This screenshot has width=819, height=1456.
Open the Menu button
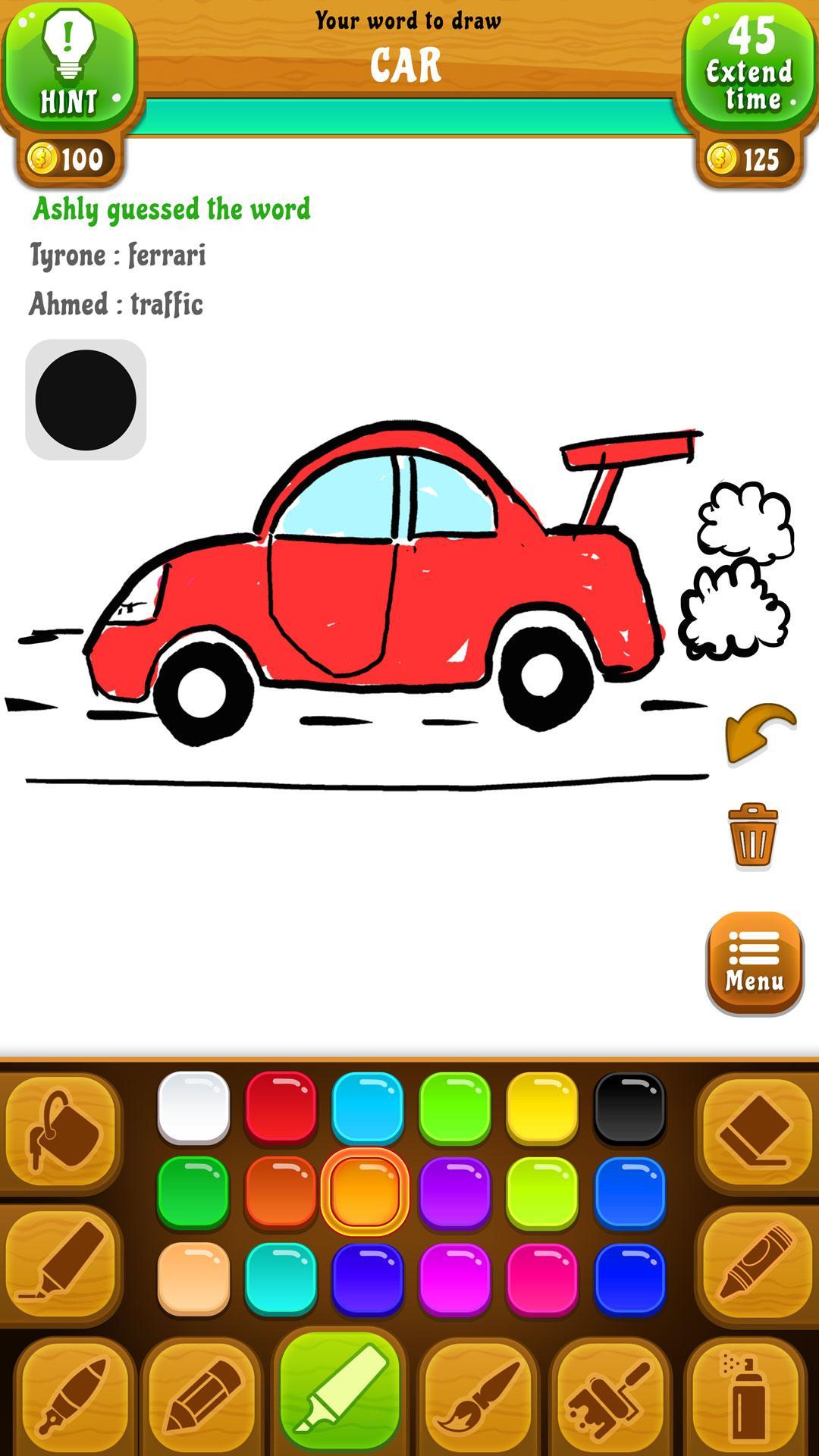tap(754, 963)
